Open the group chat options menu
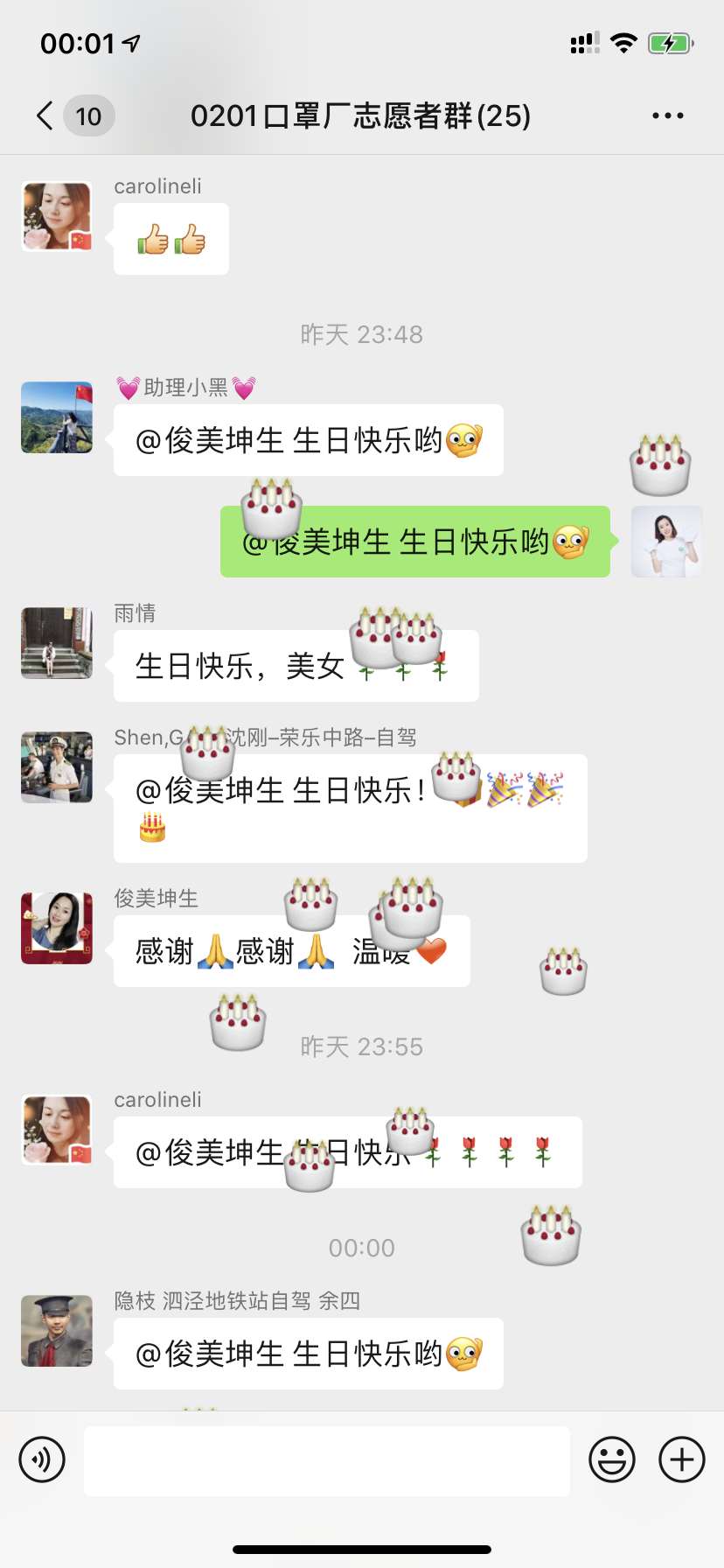This screenshot has width=724, height=1568. [x=667, y=115]
